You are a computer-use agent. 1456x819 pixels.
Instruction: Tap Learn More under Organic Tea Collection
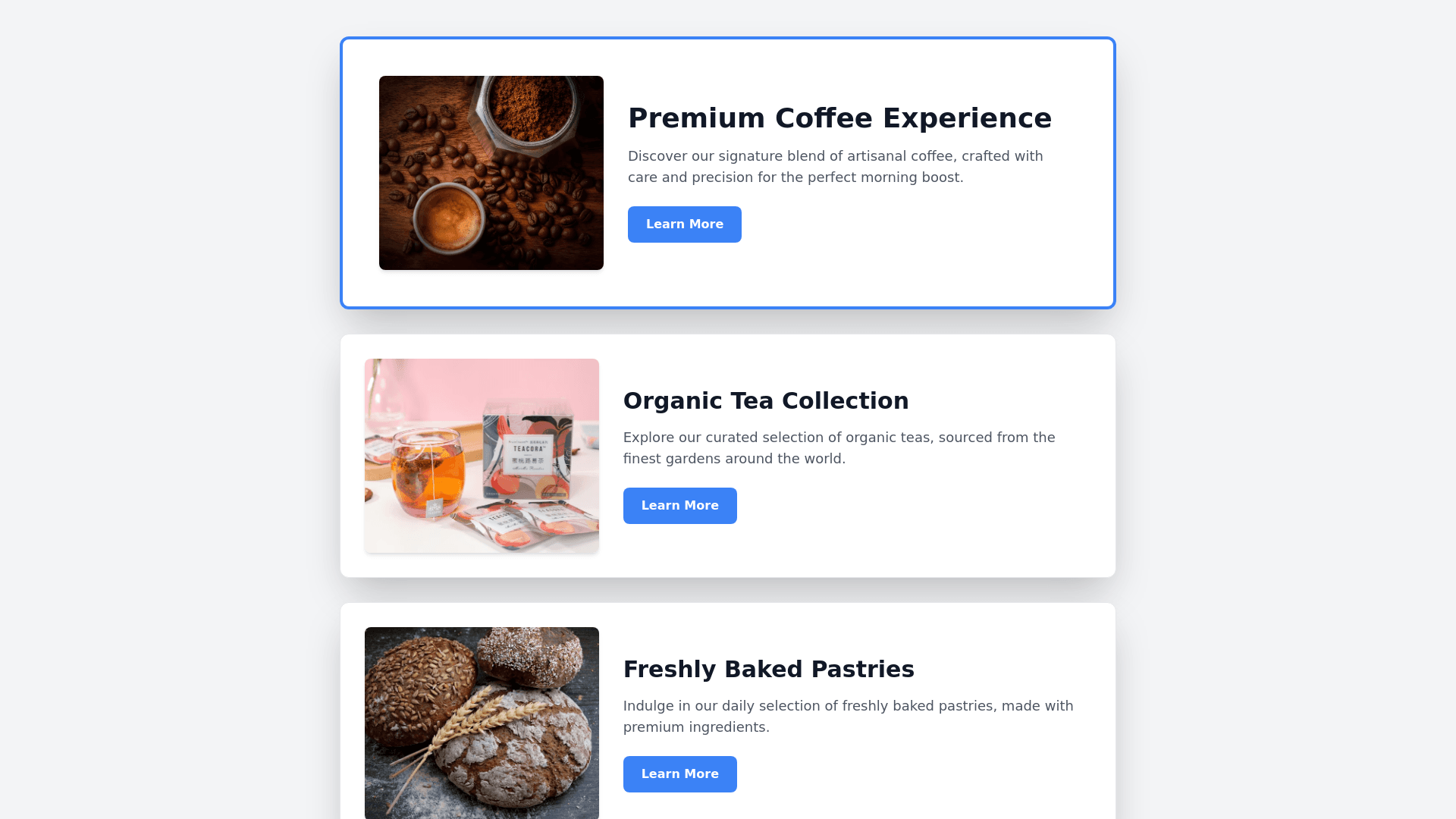coord(679,506)
